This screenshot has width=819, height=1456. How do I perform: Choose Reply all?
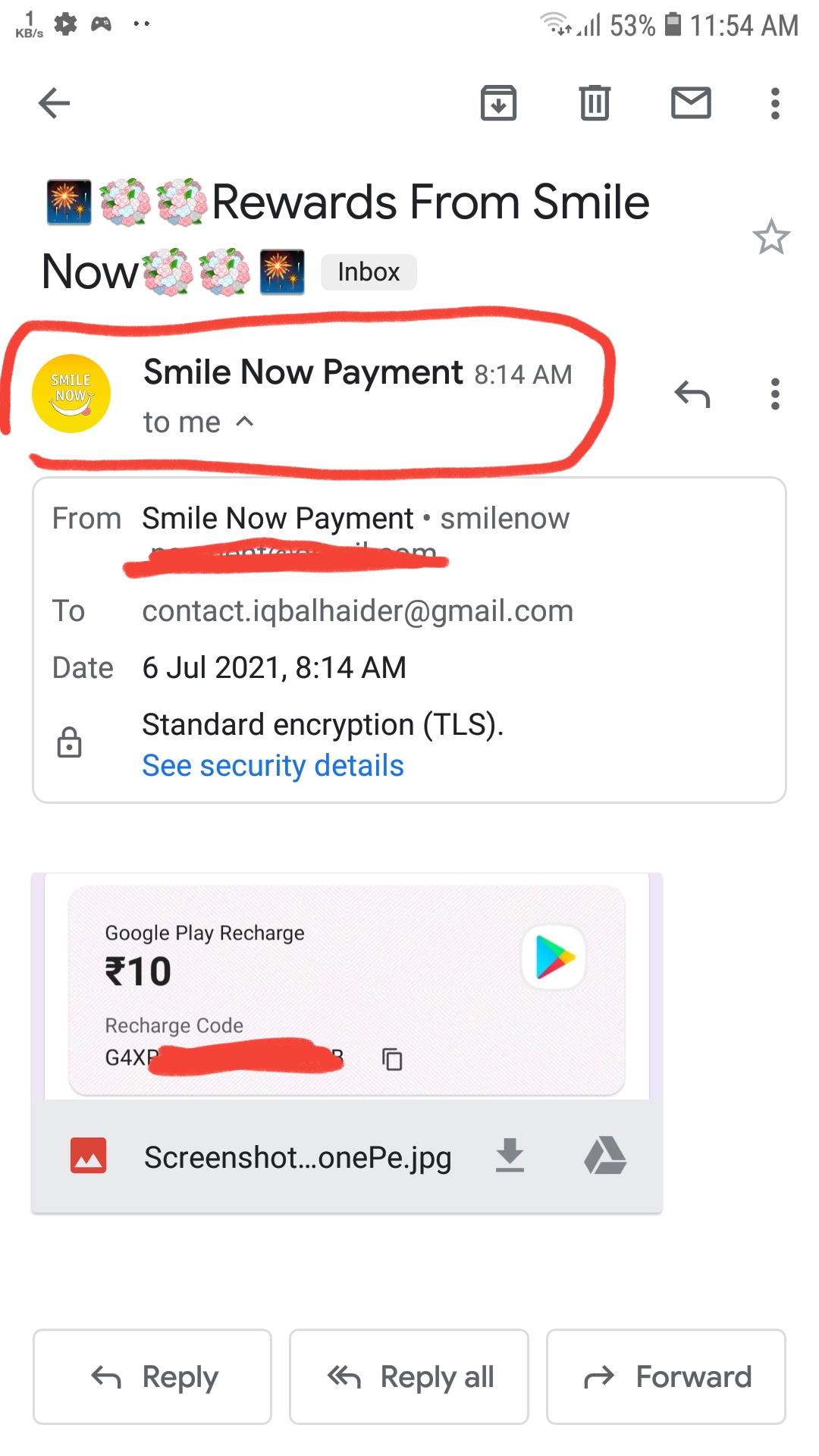point(409,1376)
